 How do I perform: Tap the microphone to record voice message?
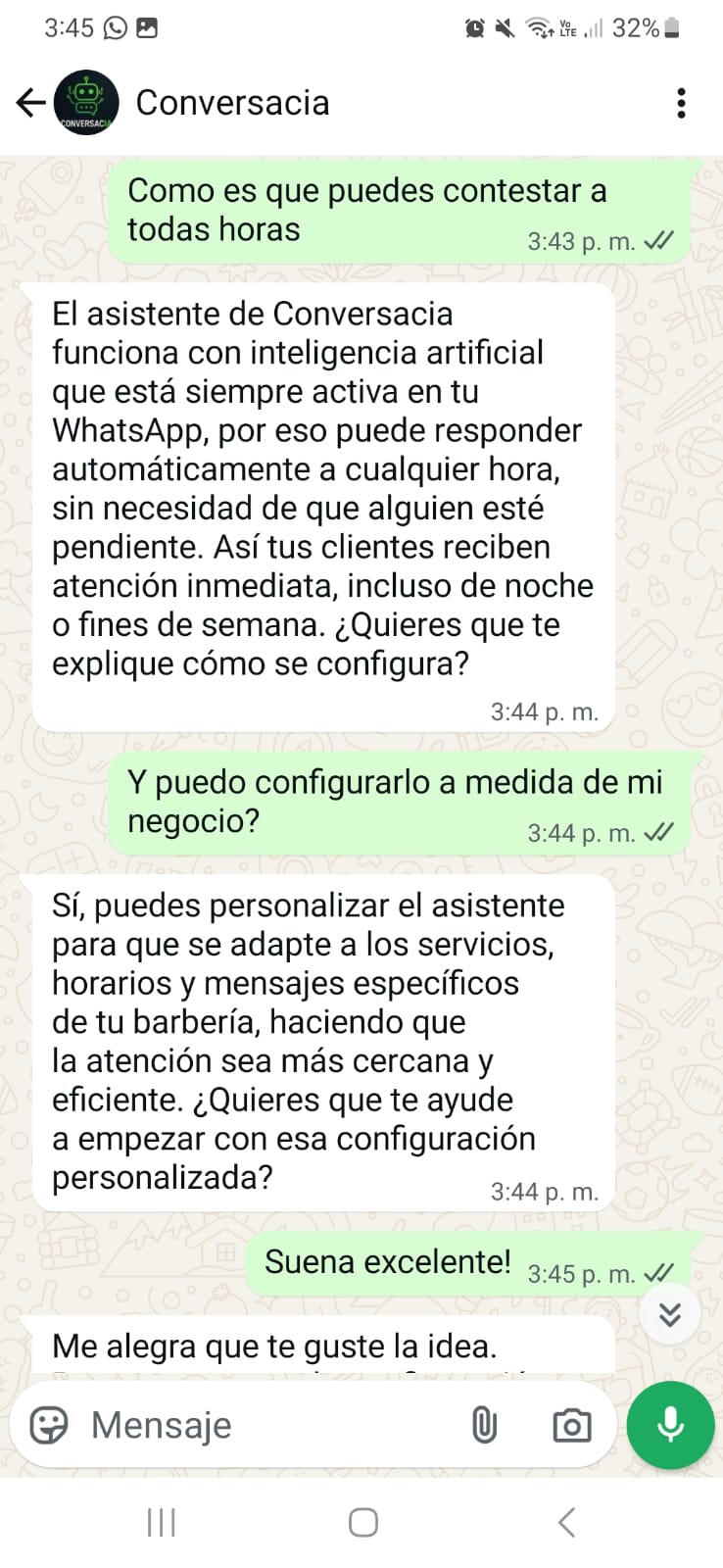(x=671, y=1425)
